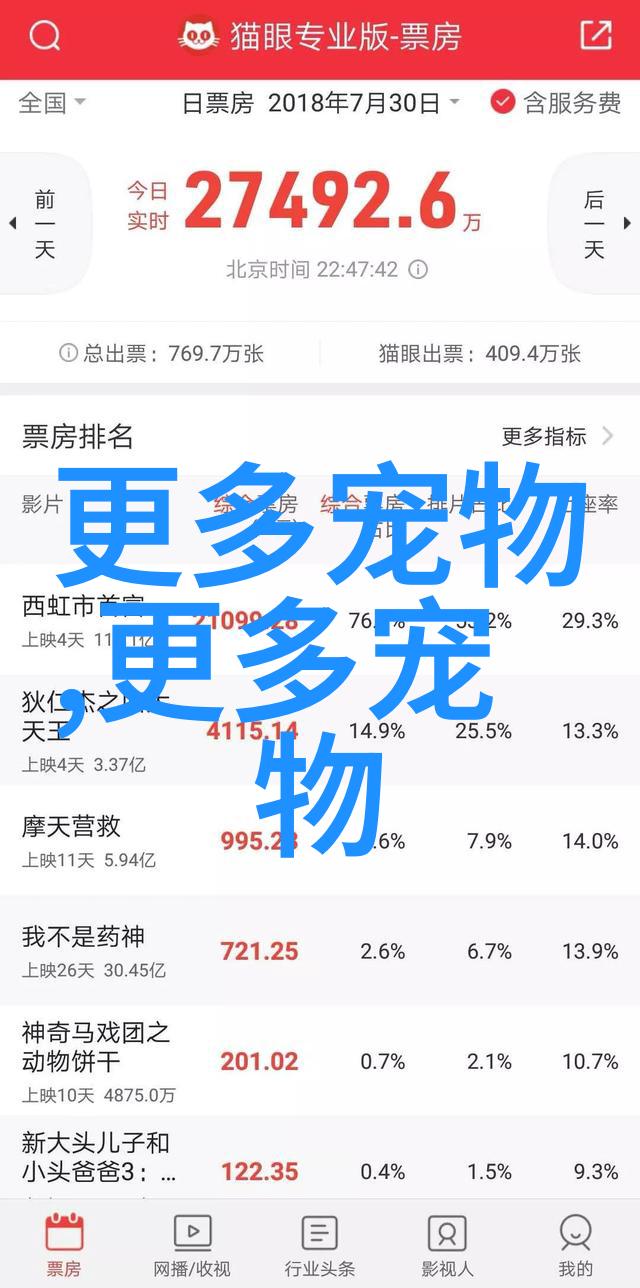Open 更多指标
The width and height of the screenshot is (640, 1288).
(558, 436)
